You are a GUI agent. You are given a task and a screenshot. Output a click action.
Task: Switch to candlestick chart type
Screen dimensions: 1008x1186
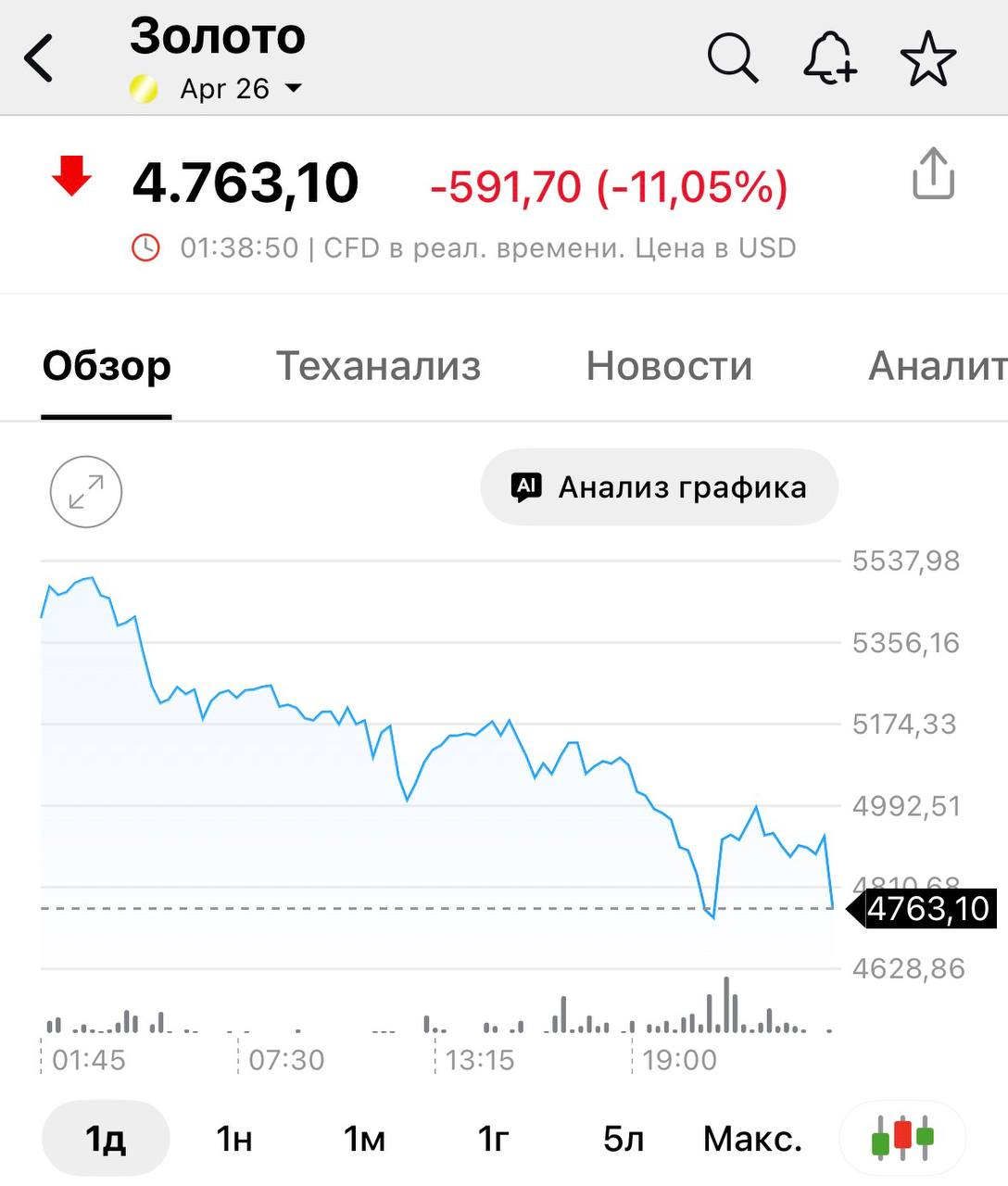coord(902,1138)
